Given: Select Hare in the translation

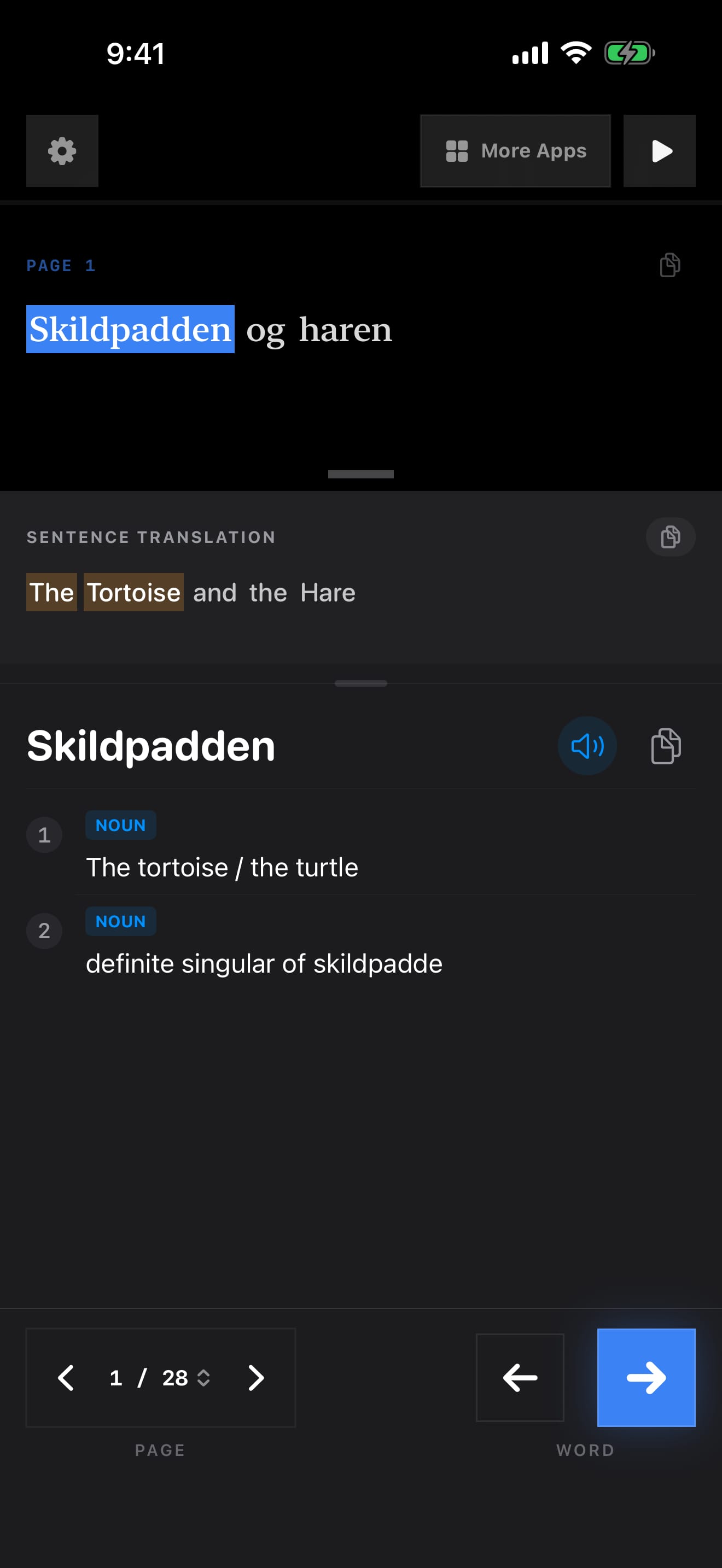Looking at the screenshot, I should click(328, 592).
